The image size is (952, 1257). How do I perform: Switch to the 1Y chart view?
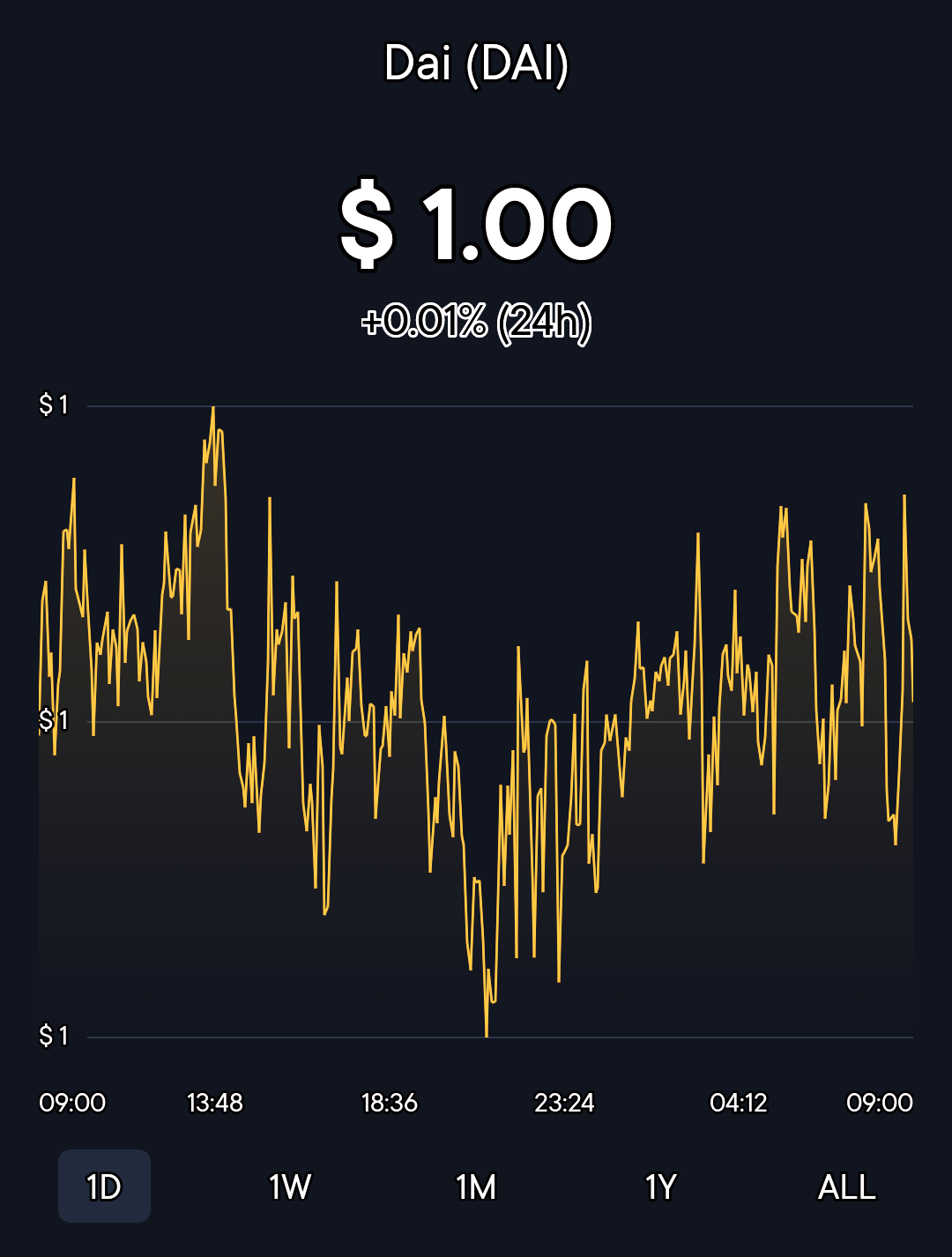[x=661, y=1186]
